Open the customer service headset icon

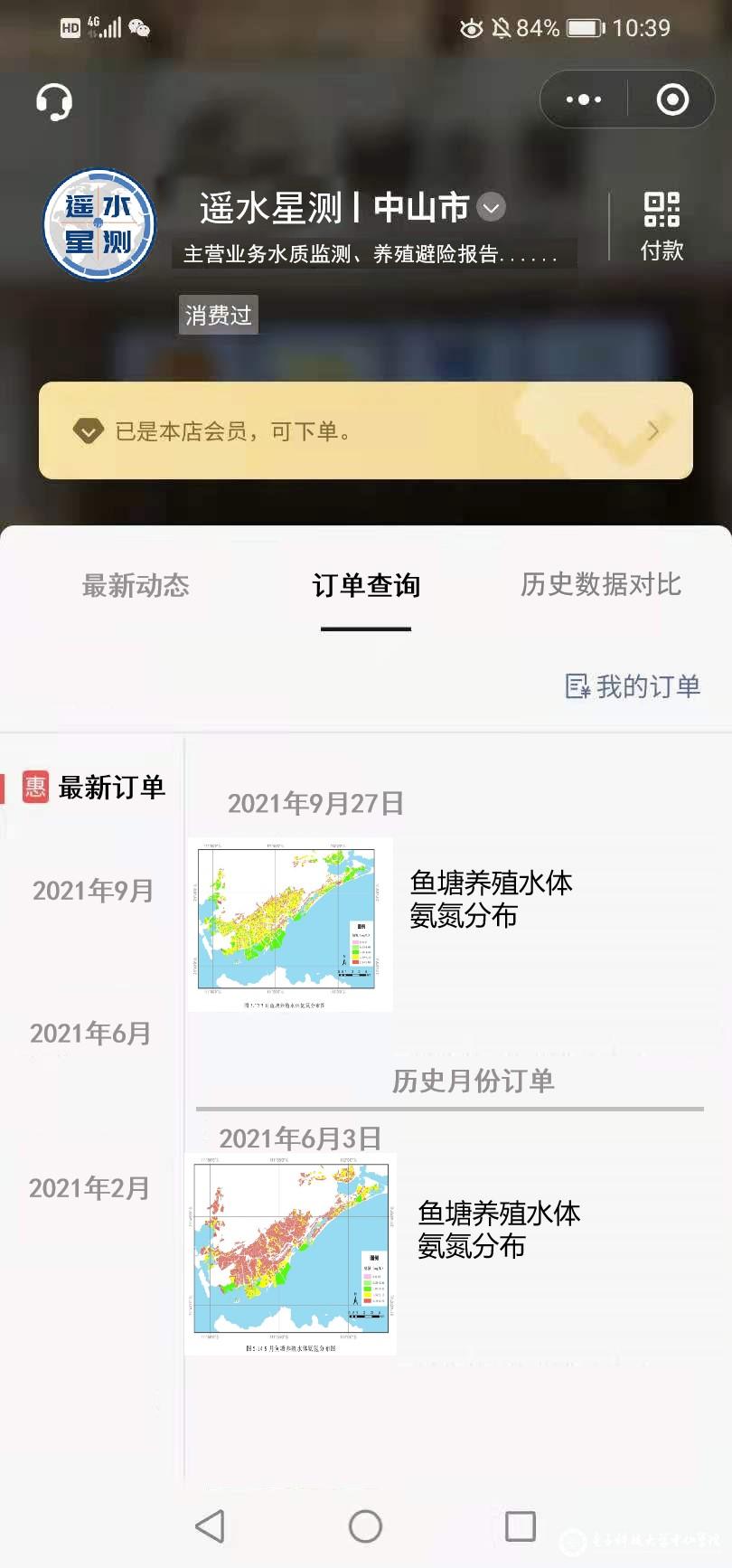tap(54, 101)
